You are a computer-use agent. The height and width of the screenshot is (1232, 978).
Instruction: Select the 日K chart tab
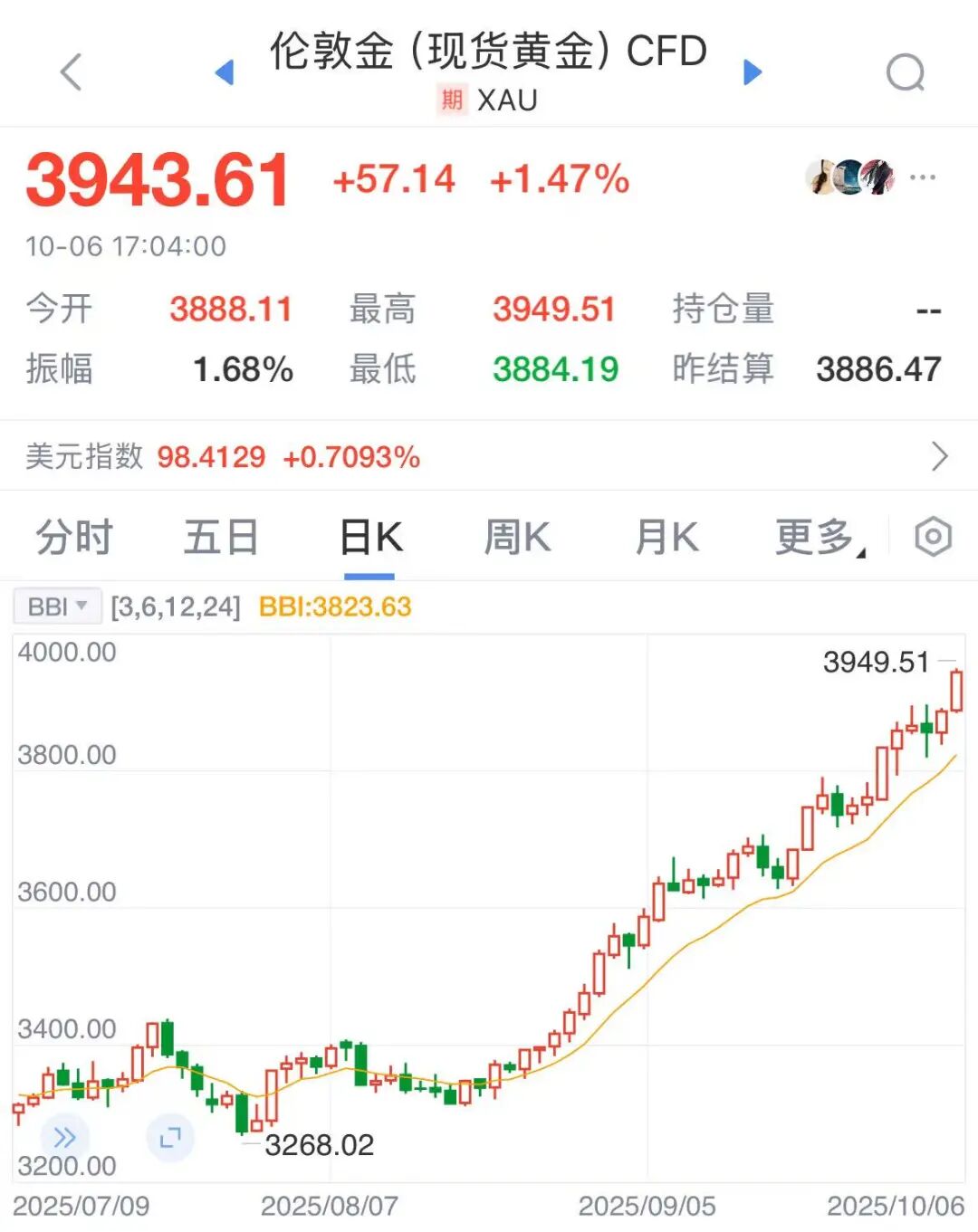tap(370, 538)
